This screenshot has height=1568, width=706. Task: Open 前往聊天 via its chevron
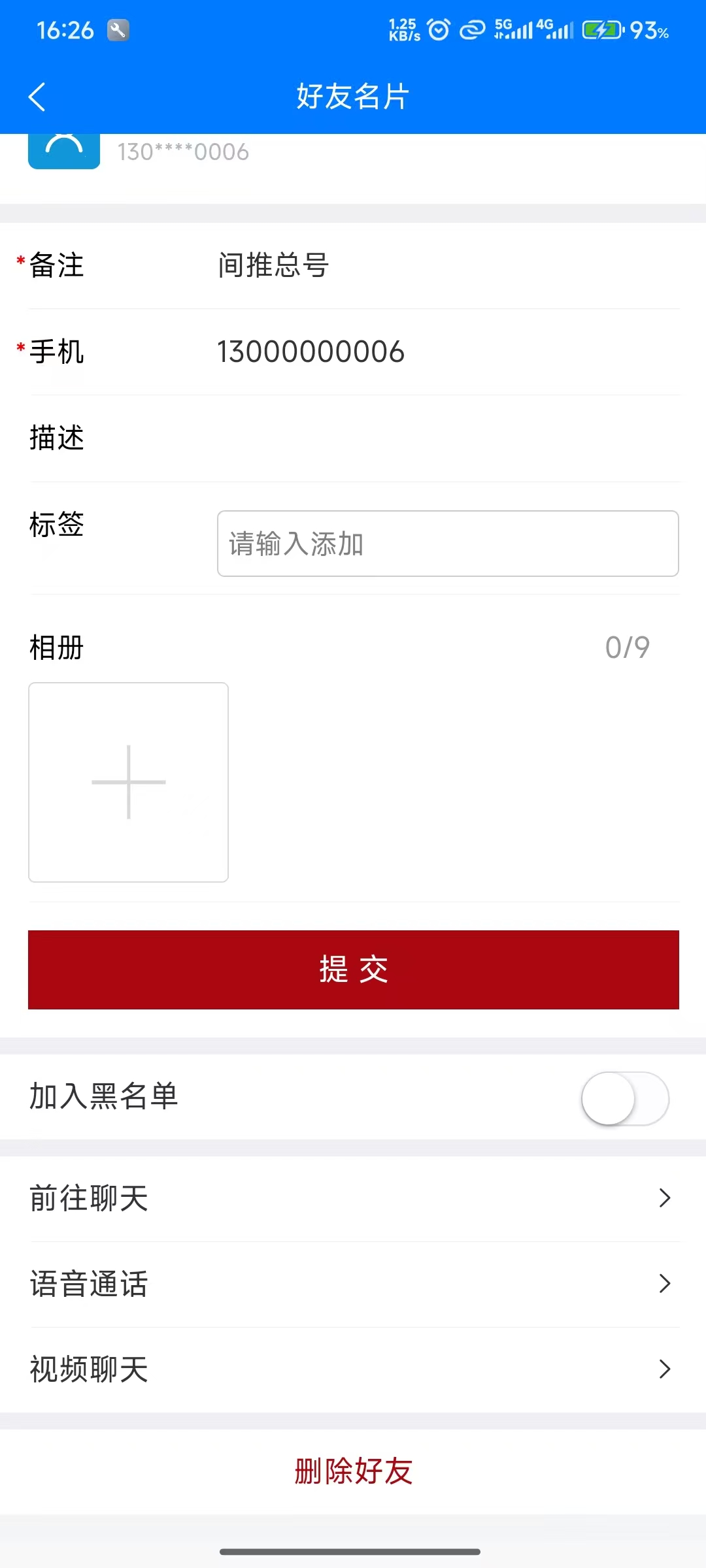665,1198
